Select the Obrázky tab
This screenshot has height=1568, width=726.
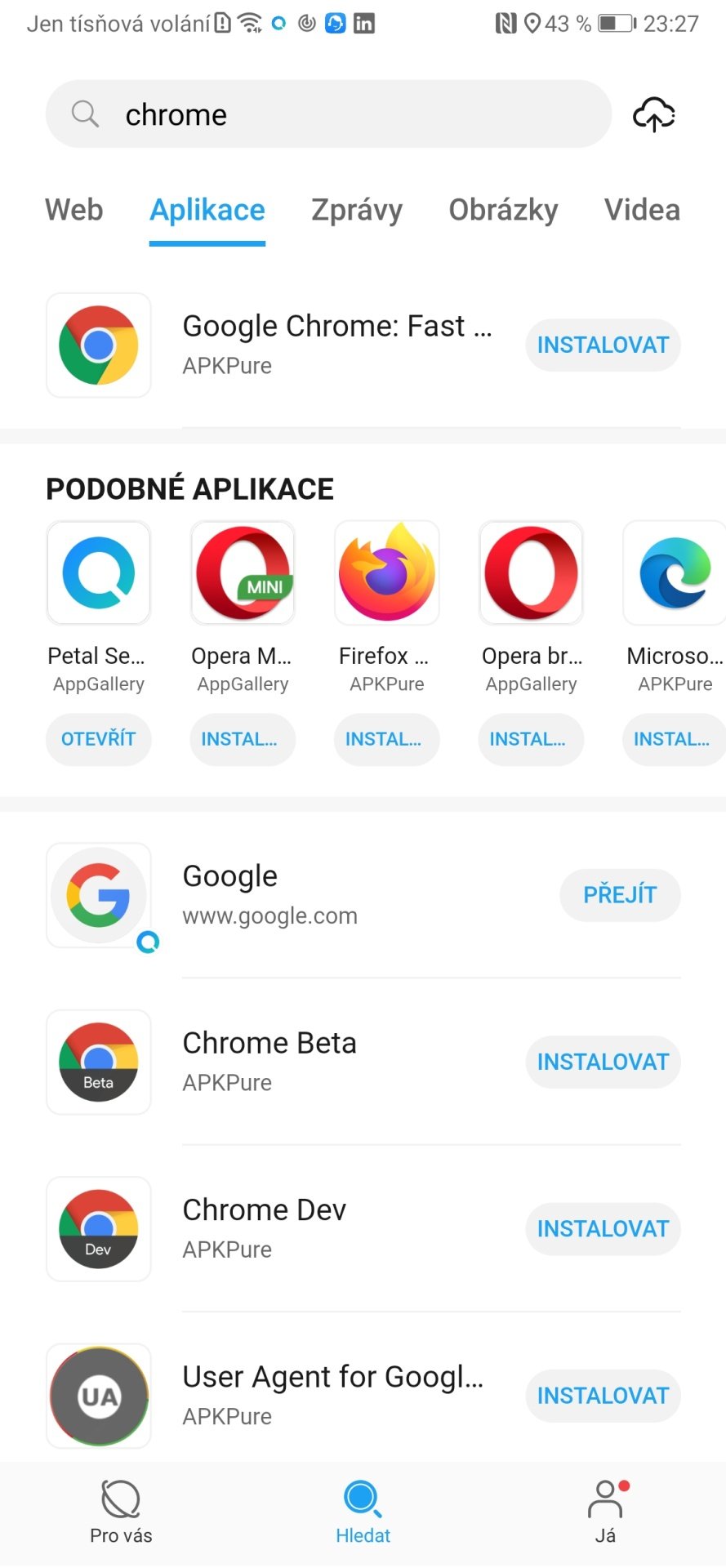click(503, 210)
